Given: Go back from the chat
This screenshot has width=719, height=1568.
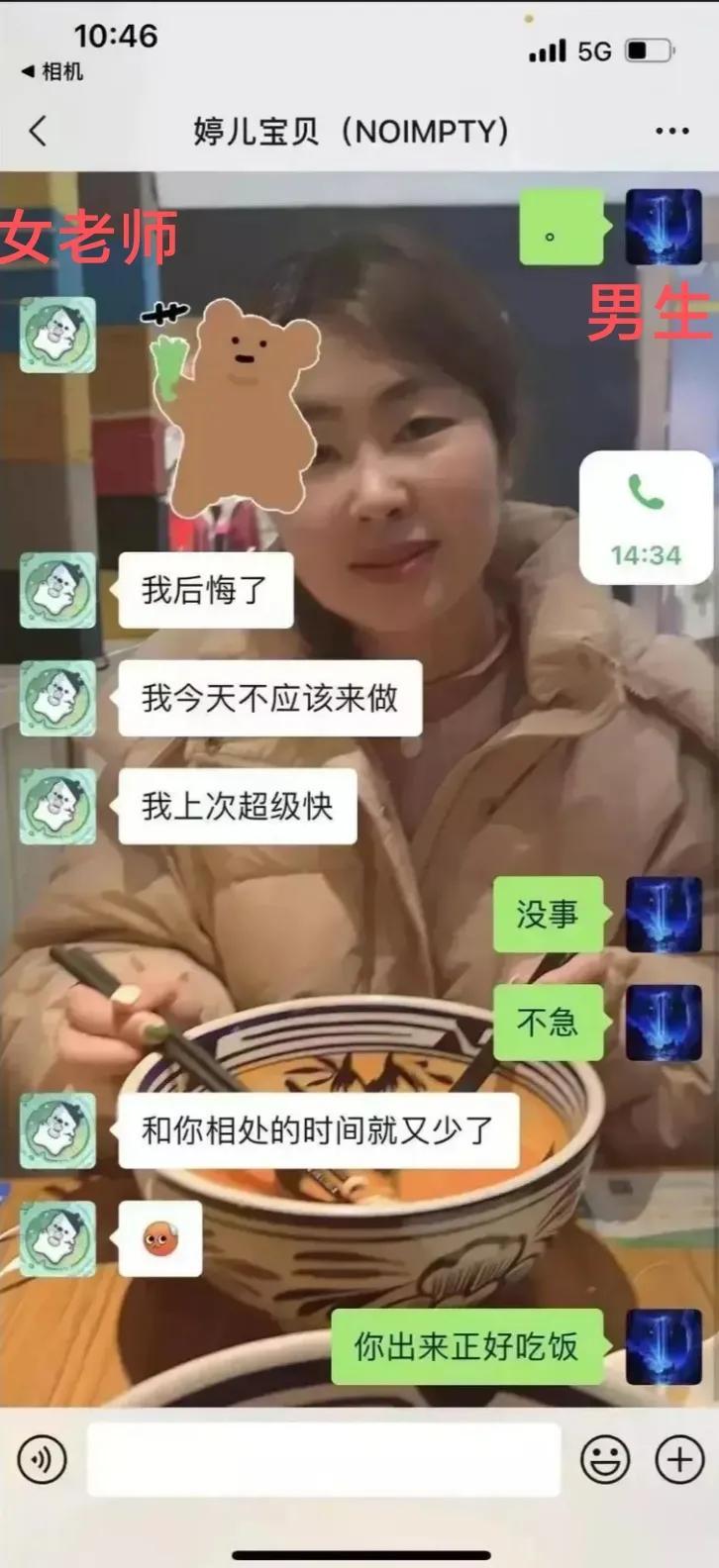Looking at the screenshot, I should (38, 131).
